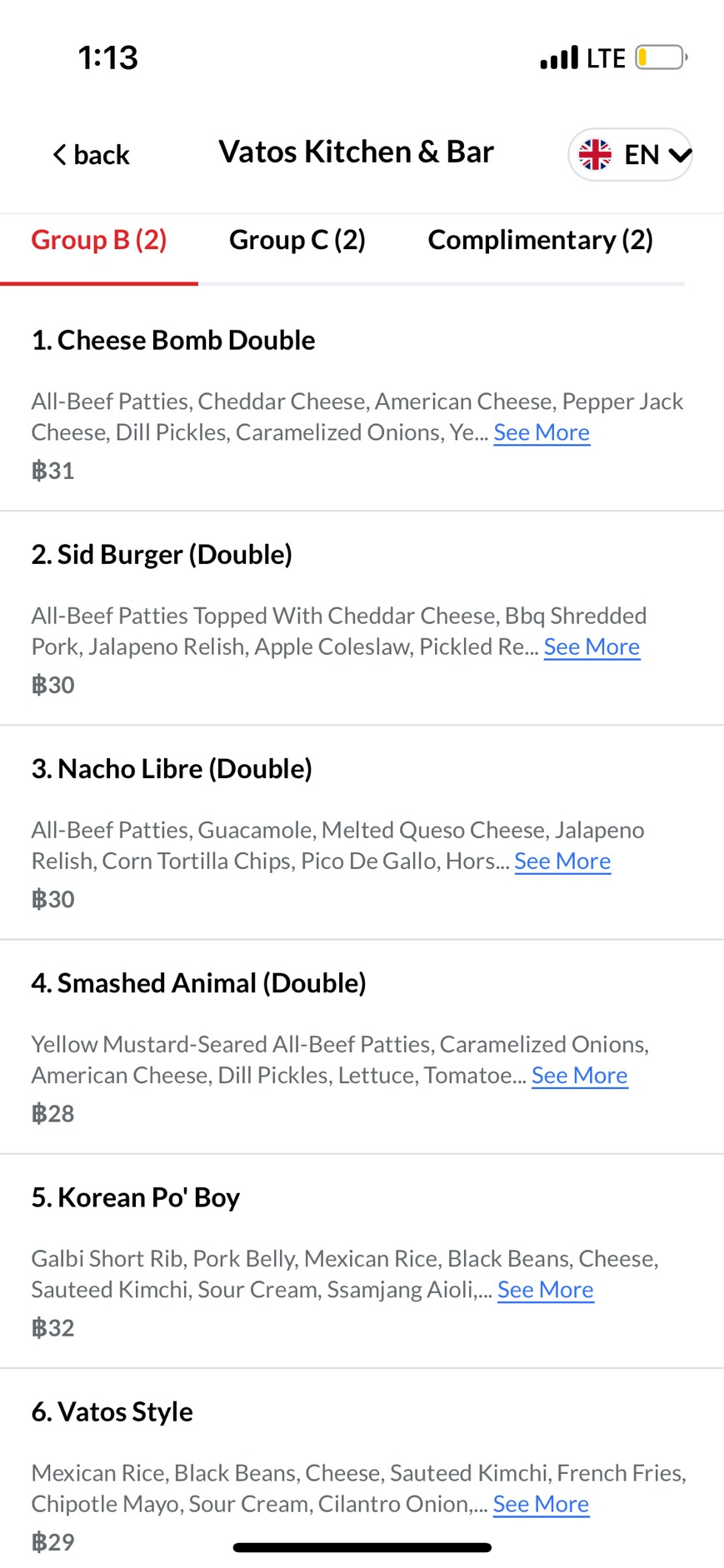Screen dimensions: 724x1568
Task: Expand See More for Sid Burger (Double)
Action: tap(592, 647)
